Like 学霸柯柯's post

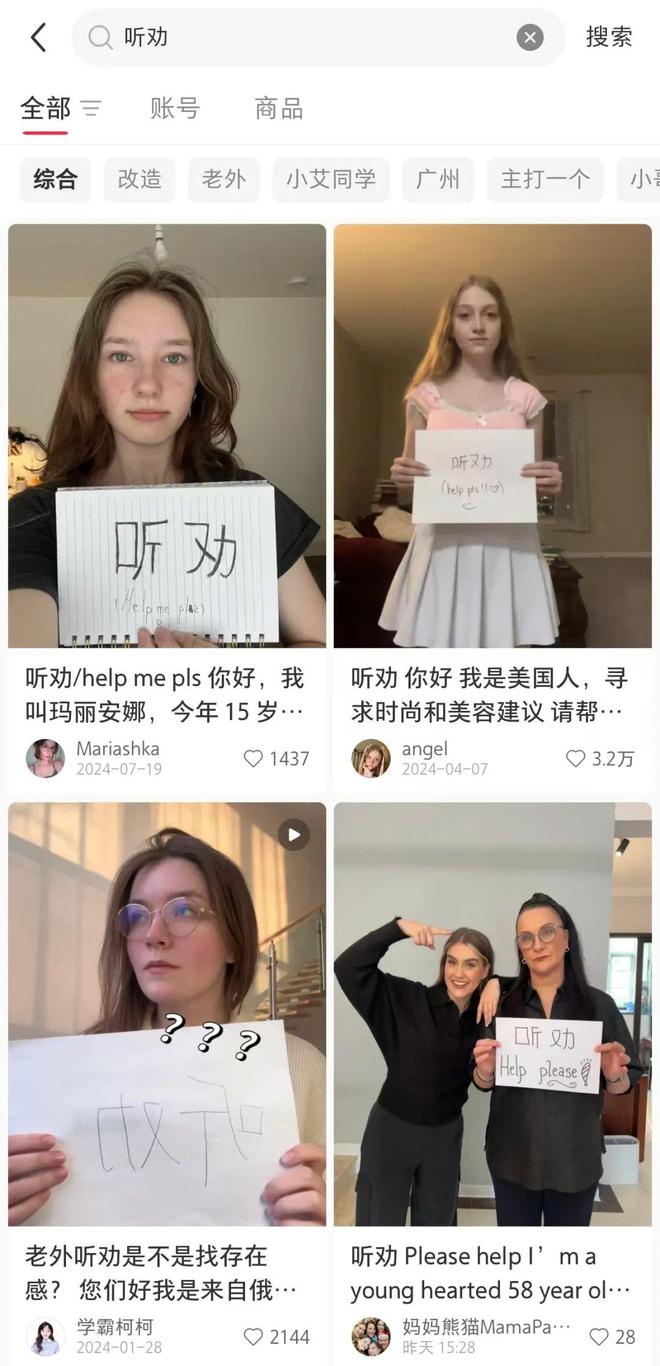point(254,1337)
